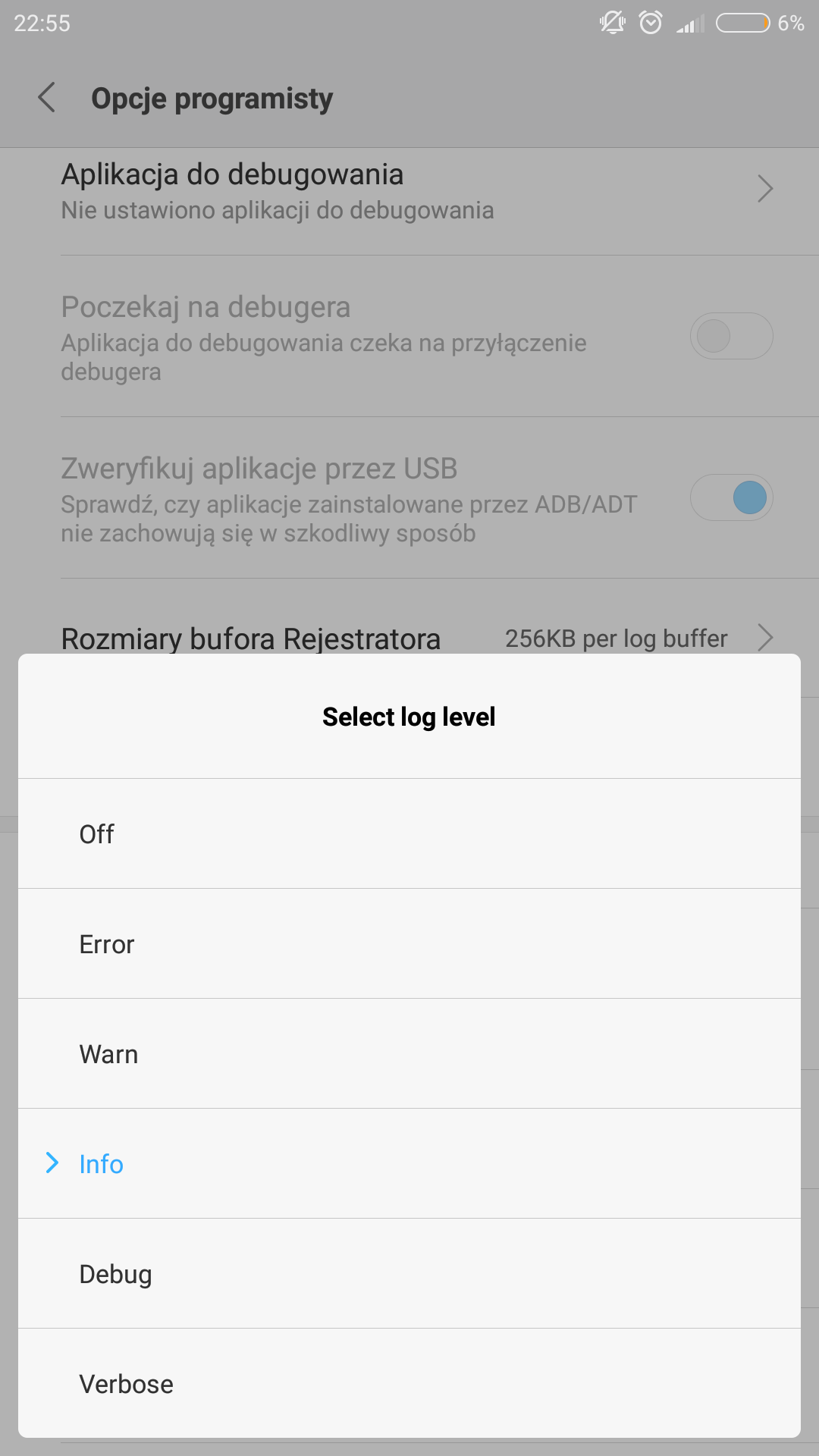Viewport: 819px width, 1456px height.
Task: Toggle Poczekaj na debugera switch
Action: pos(731,336)
